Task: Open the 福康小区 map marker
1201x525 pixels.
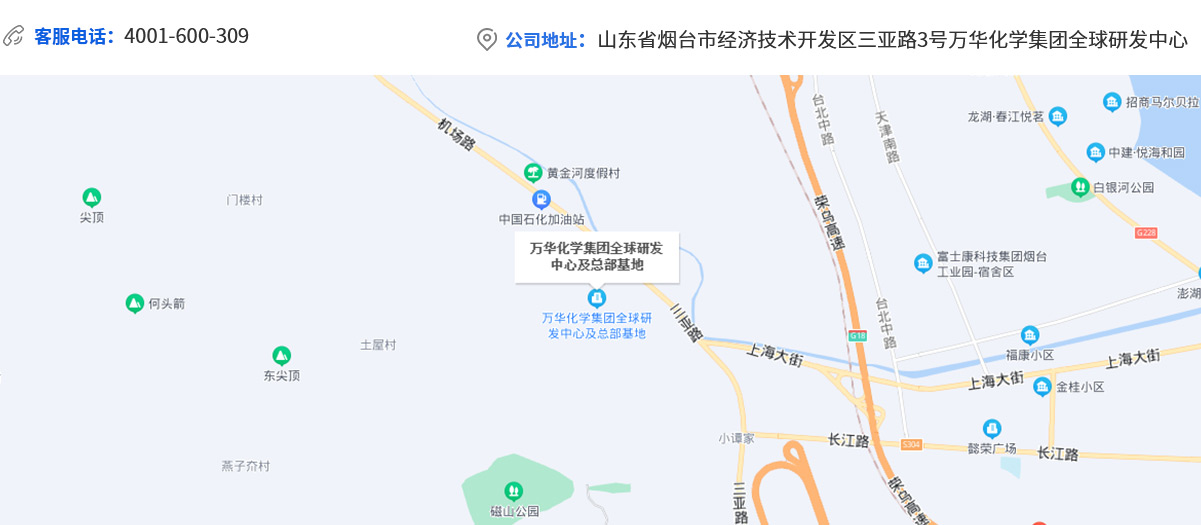Action: [x=1030, y=335]
